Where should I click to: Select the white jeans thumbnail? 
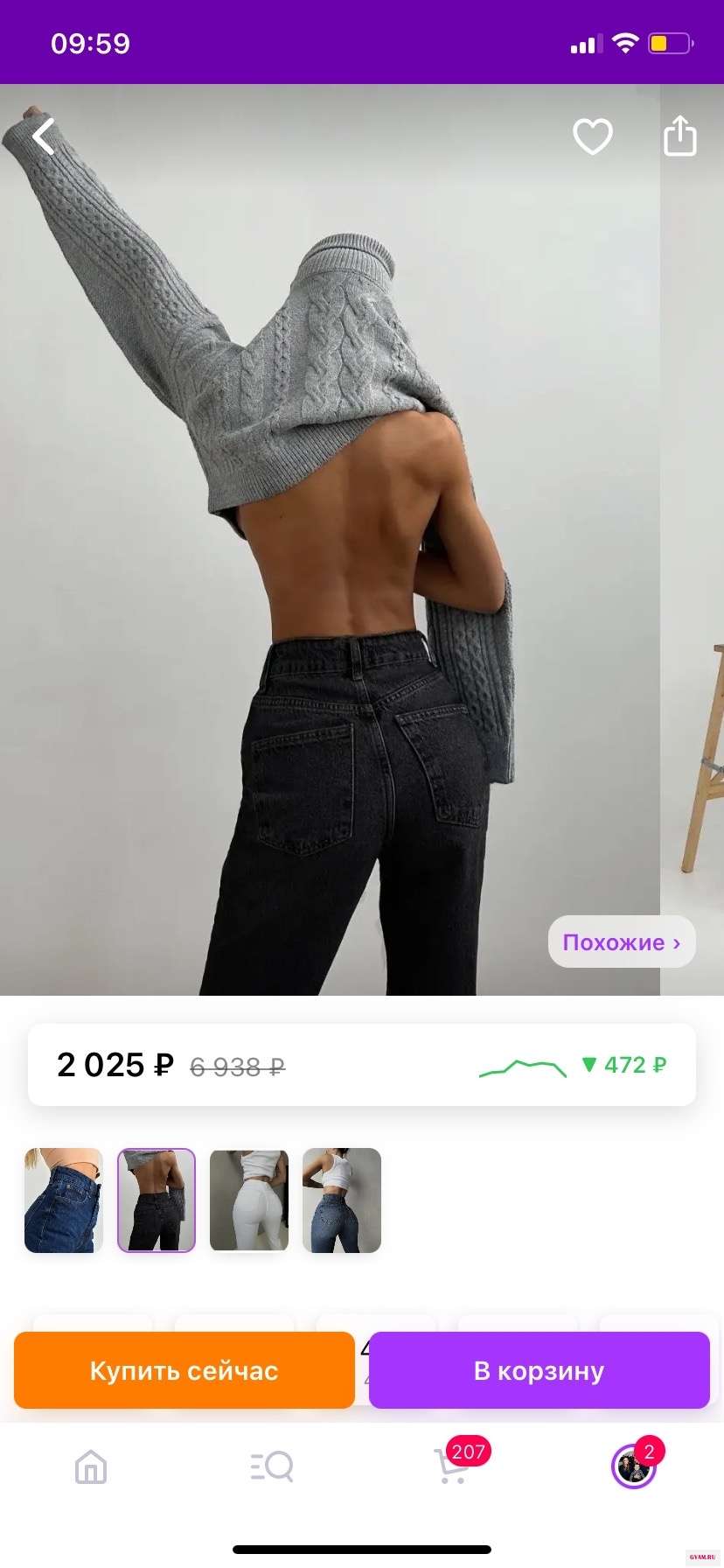click(249, 1200)
